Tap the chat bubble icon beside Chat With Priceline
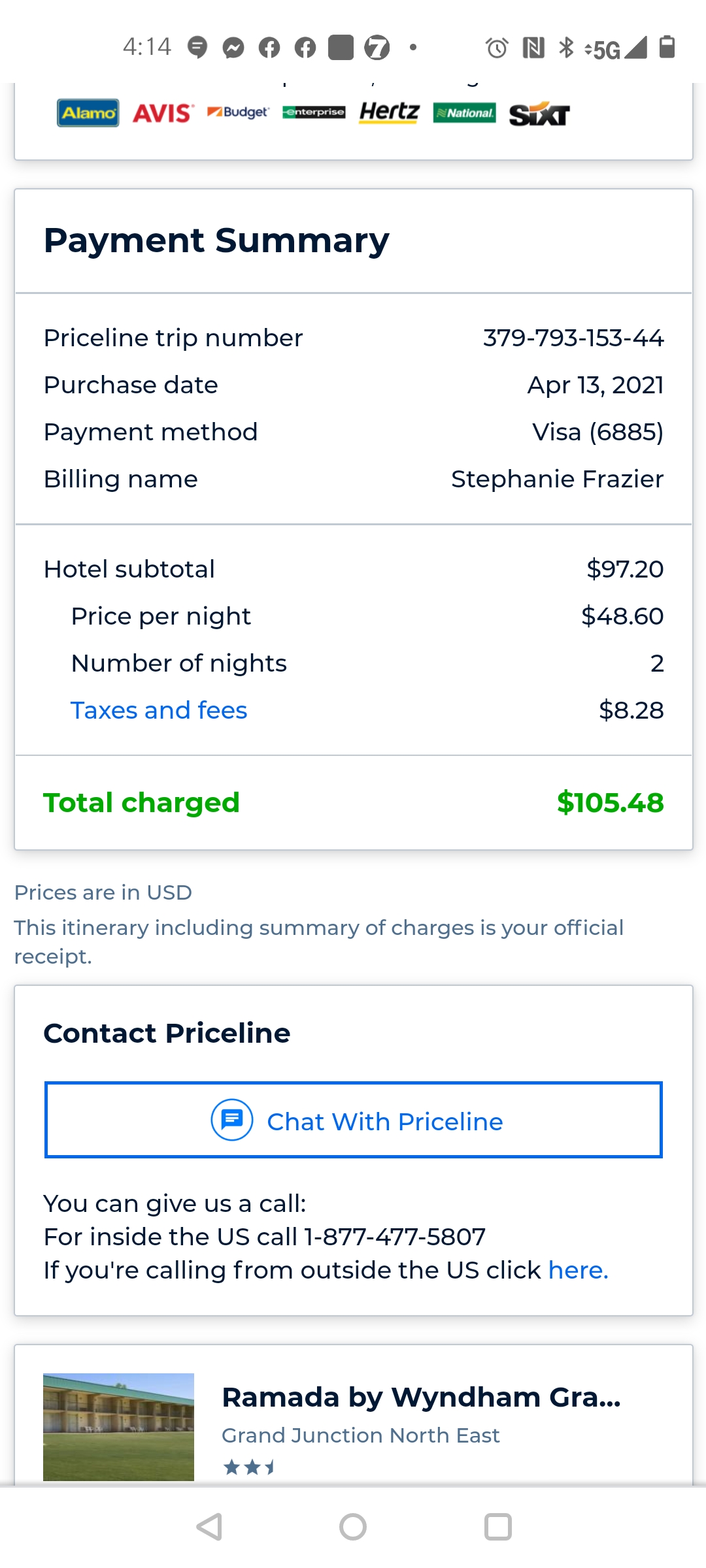 click(x=233, y=1119)
